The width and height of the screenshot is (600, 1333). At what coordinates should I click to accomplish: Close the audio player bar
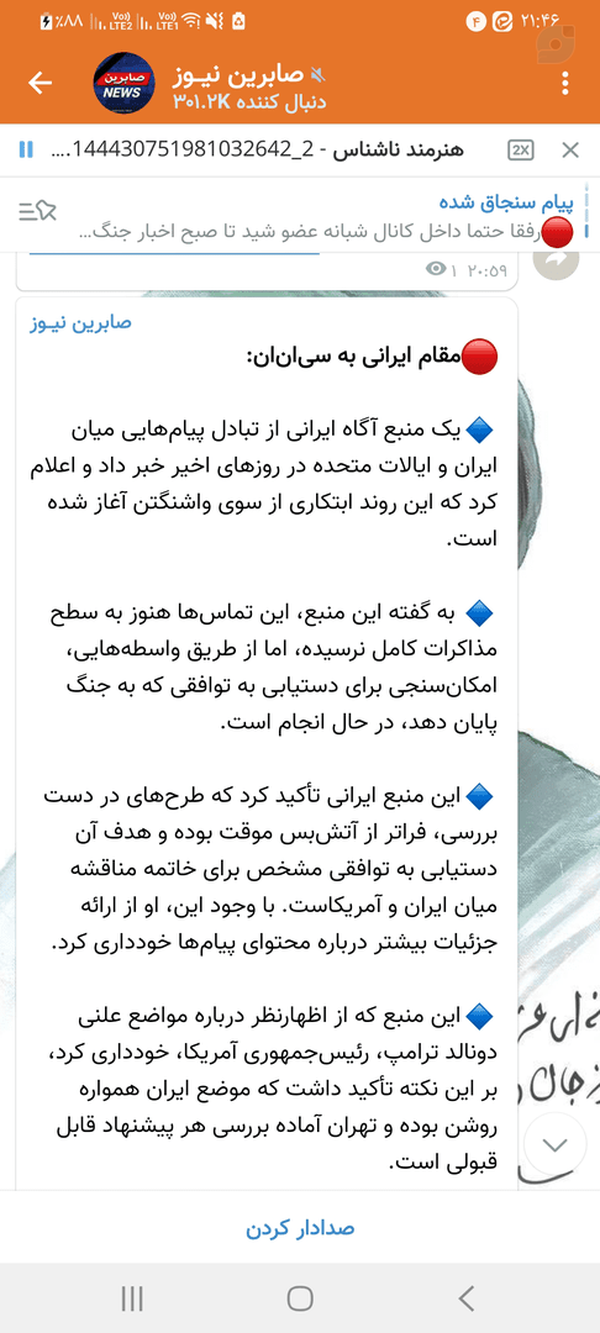pyautogui.click(x=570, y=150)
